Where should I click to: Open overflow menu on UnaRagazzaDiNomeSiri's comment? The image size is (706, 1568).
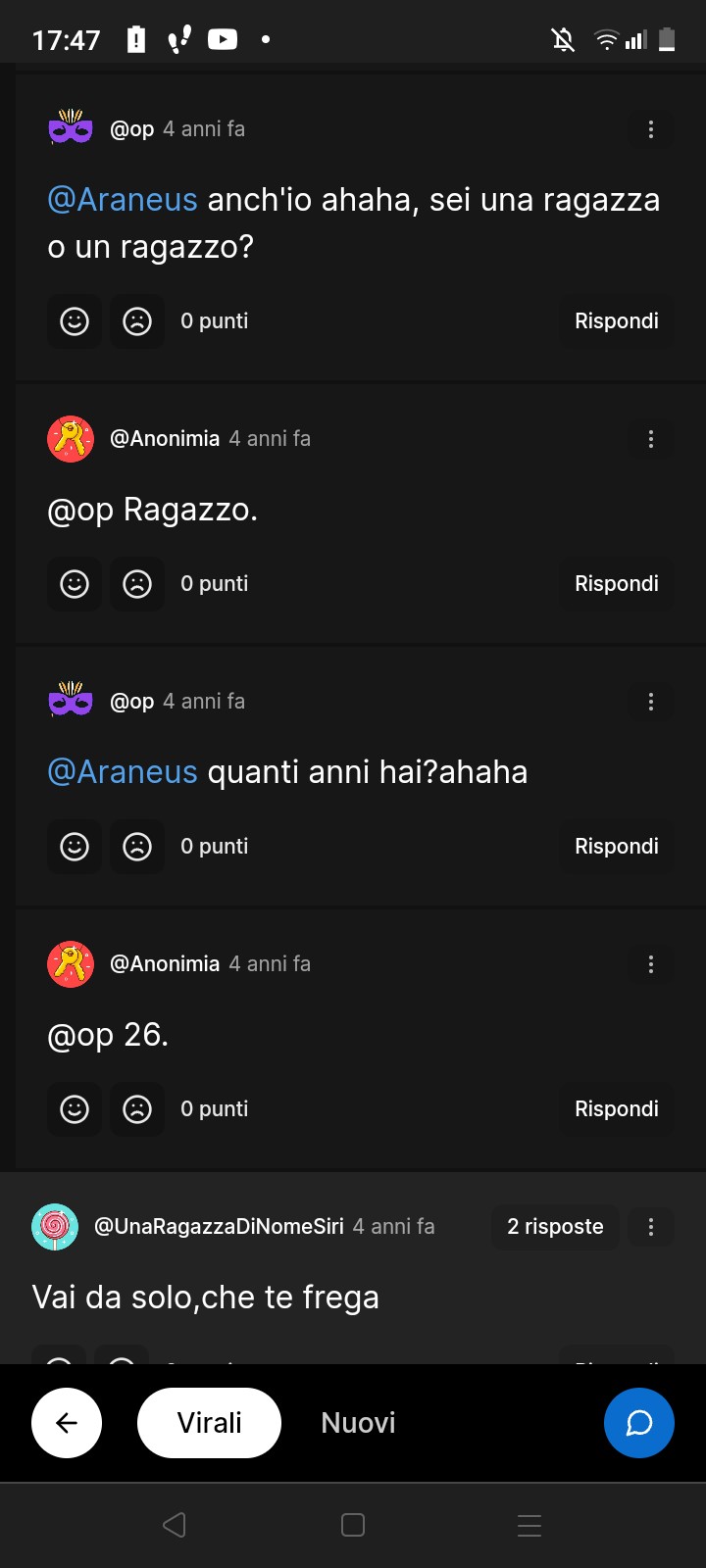(650, 1227)
